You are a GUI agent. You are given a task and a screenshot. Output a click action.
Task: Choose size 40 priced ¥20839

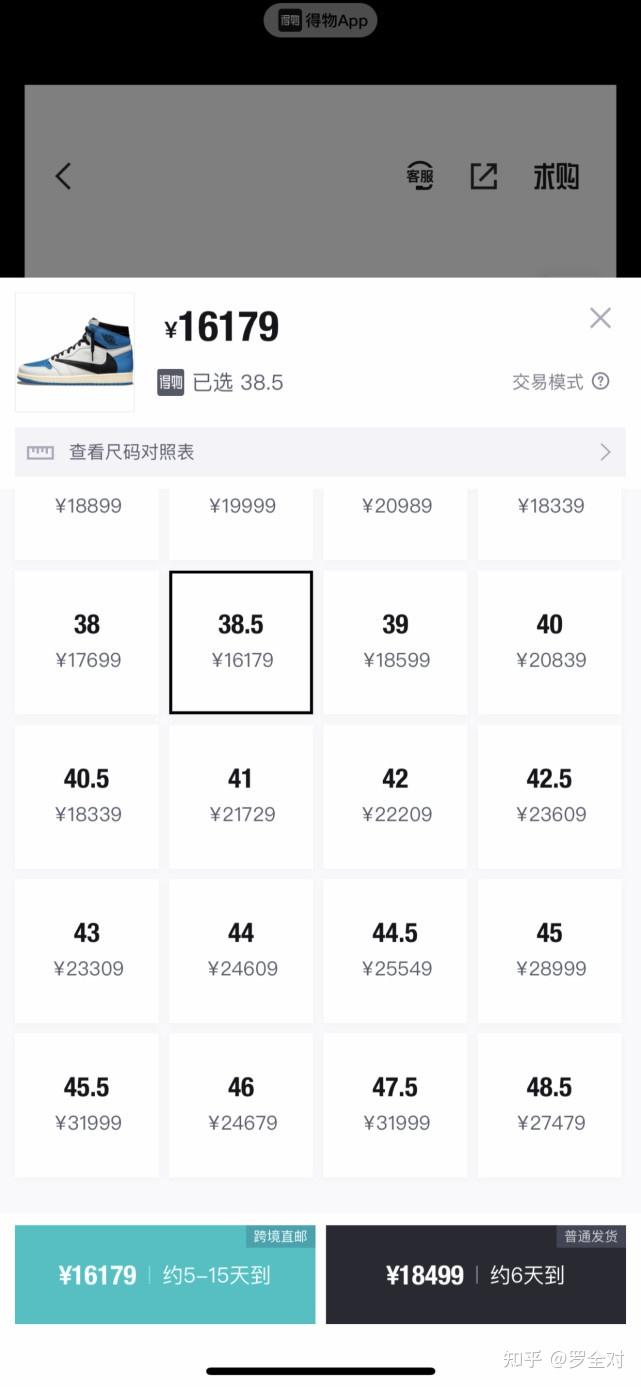(x=549, y=642)
